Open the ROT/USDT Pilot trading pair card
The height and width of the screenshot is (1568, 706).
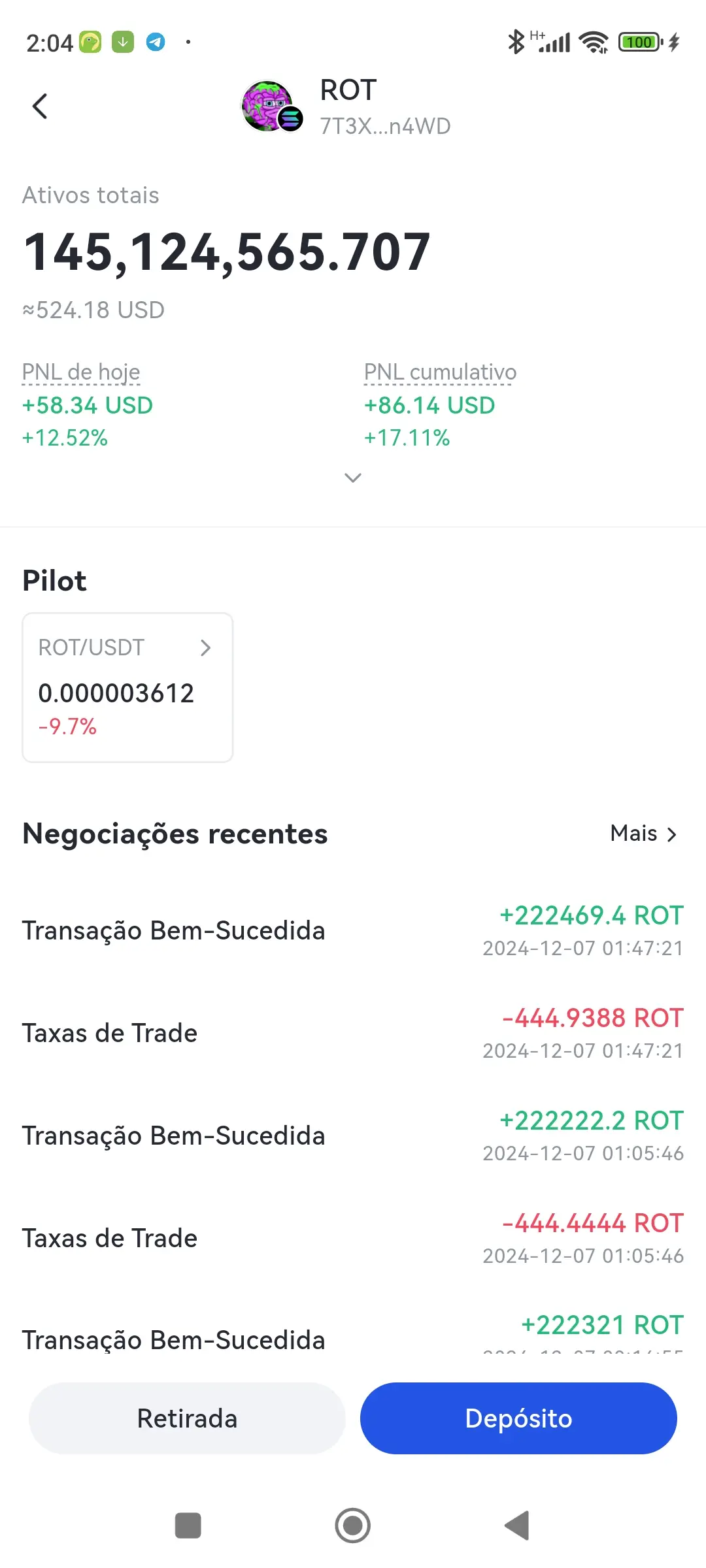[x=127, y=687]
